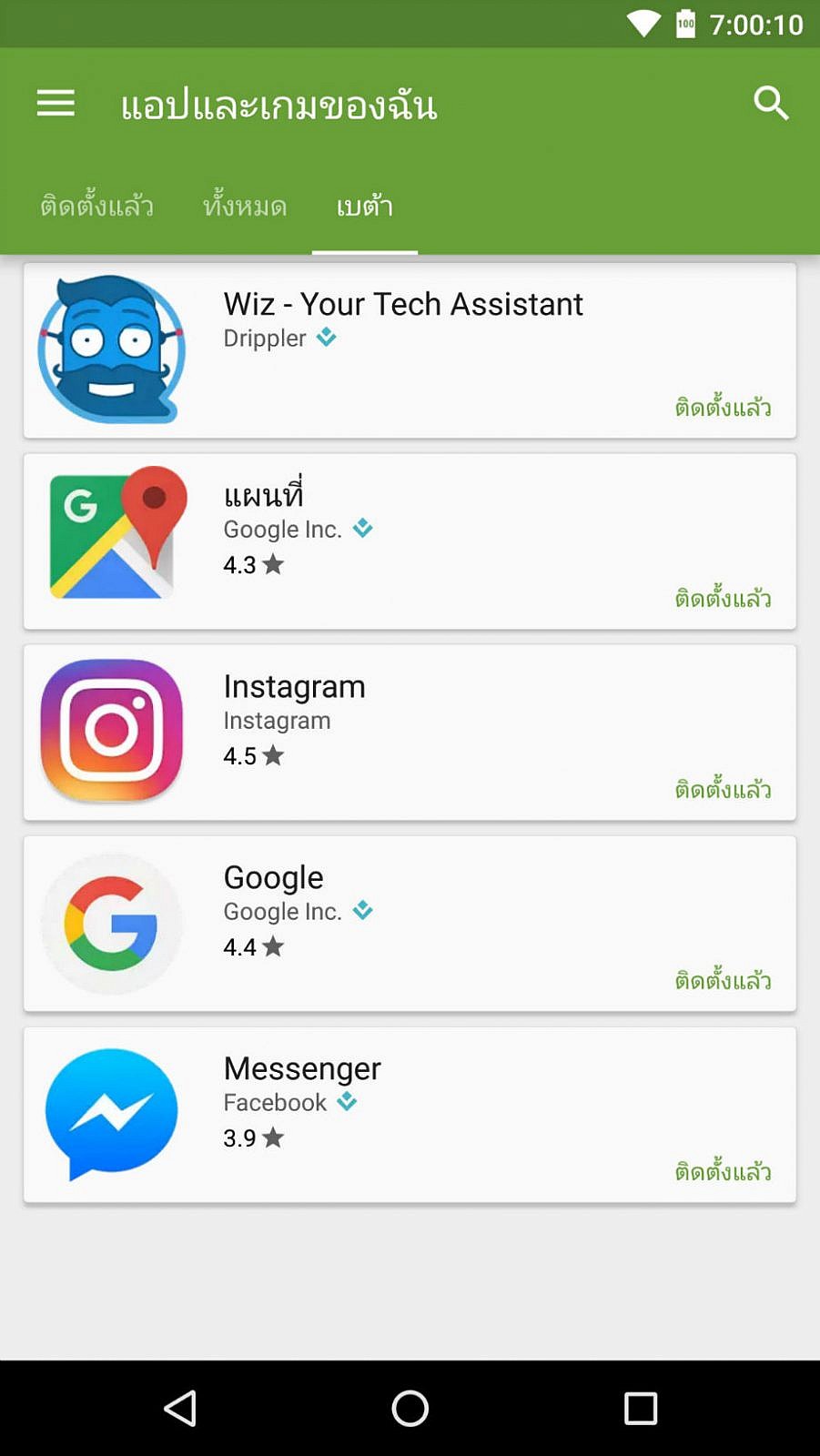Open the hamburger drawer menu

pos(56,103)
